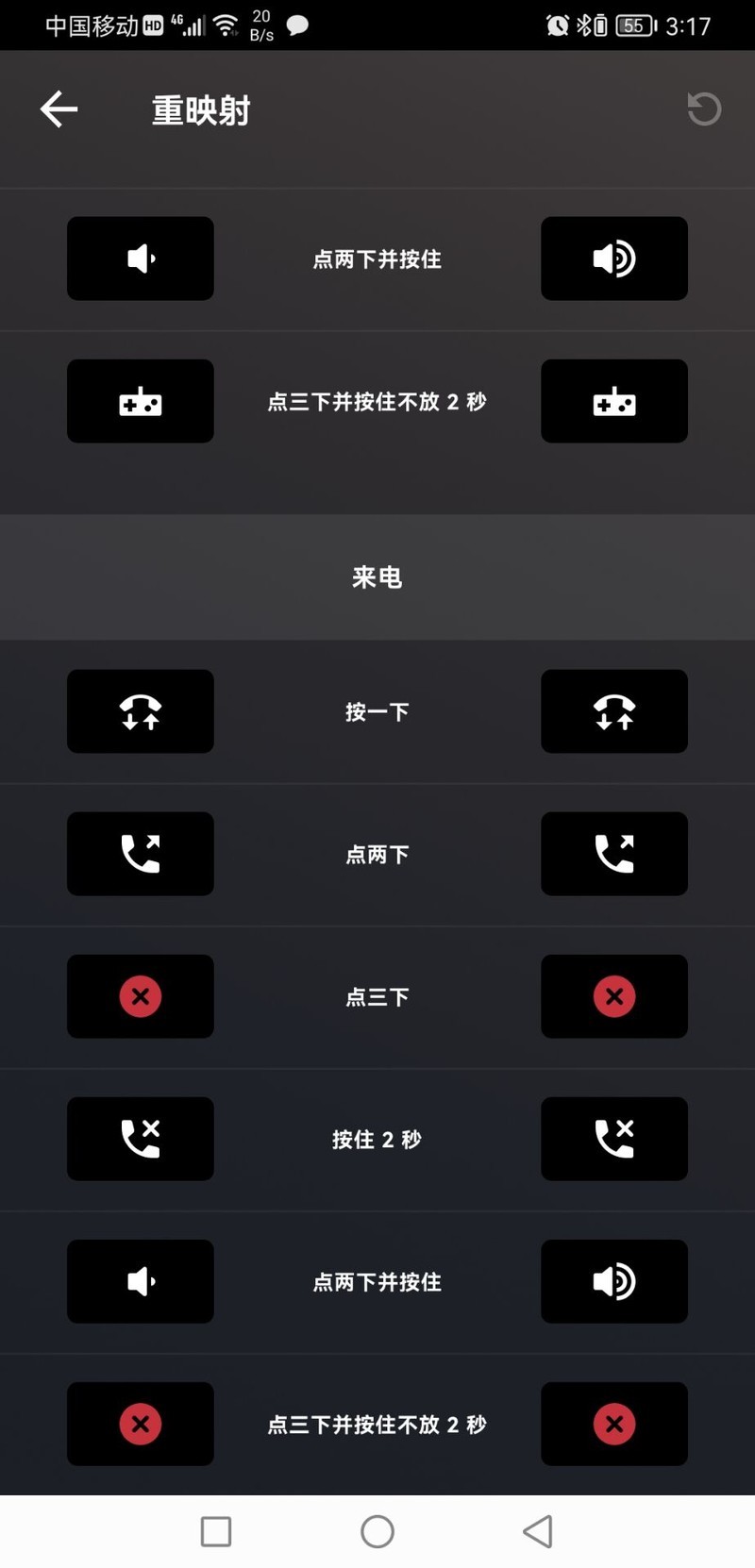Select the volume-up speaker icon for double-tap-hold
Viewport: 755px width, 1568px height.
(614, 259)
